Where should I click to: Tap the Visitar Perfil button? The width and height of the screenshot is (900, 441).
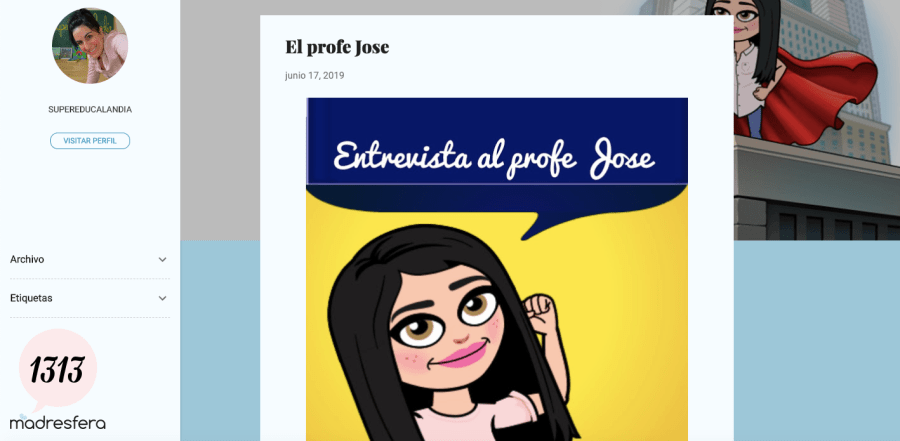click(90, 141)
